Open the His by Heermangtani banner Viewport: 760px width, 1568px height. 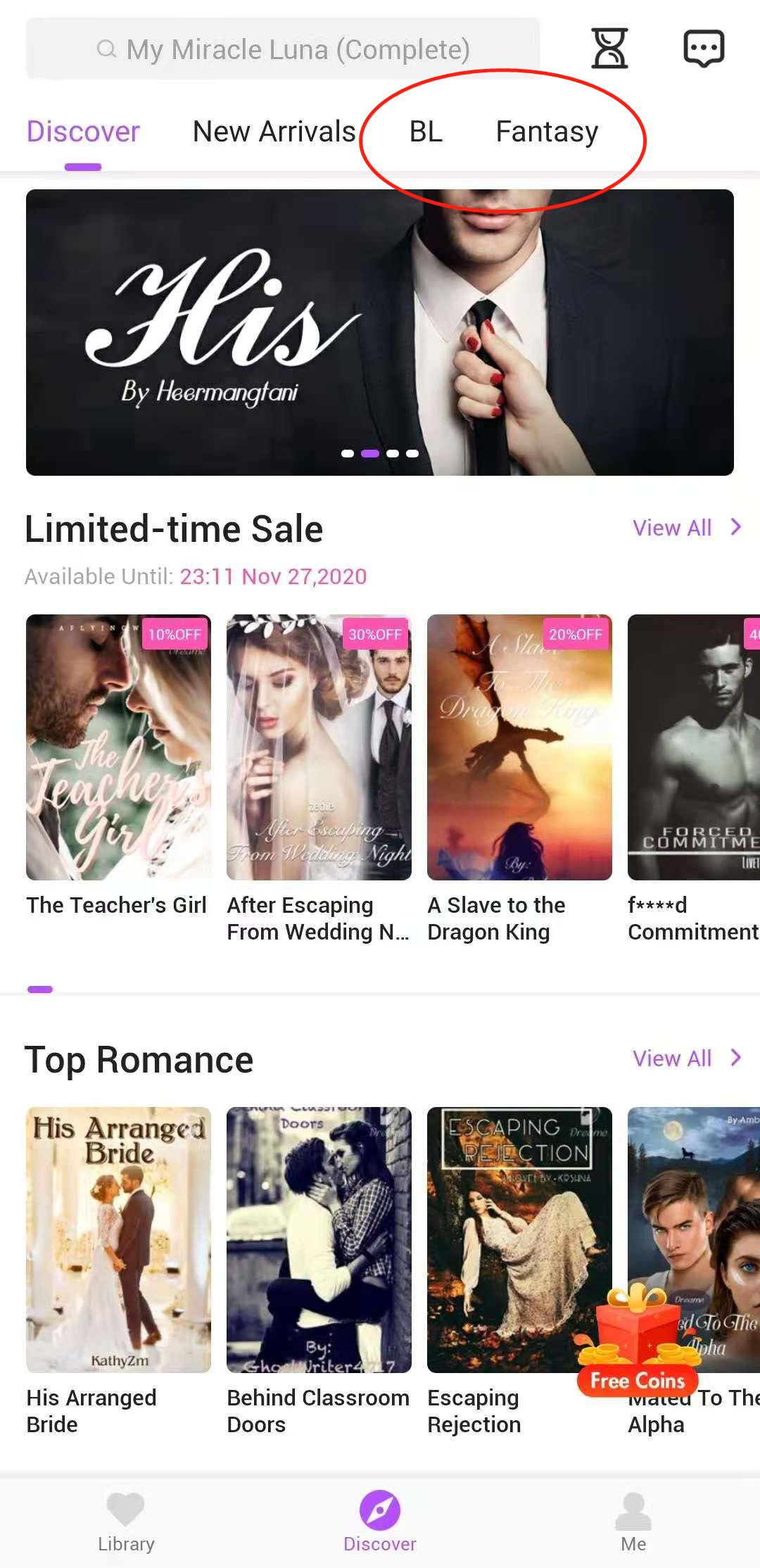[x=380, y=332]
